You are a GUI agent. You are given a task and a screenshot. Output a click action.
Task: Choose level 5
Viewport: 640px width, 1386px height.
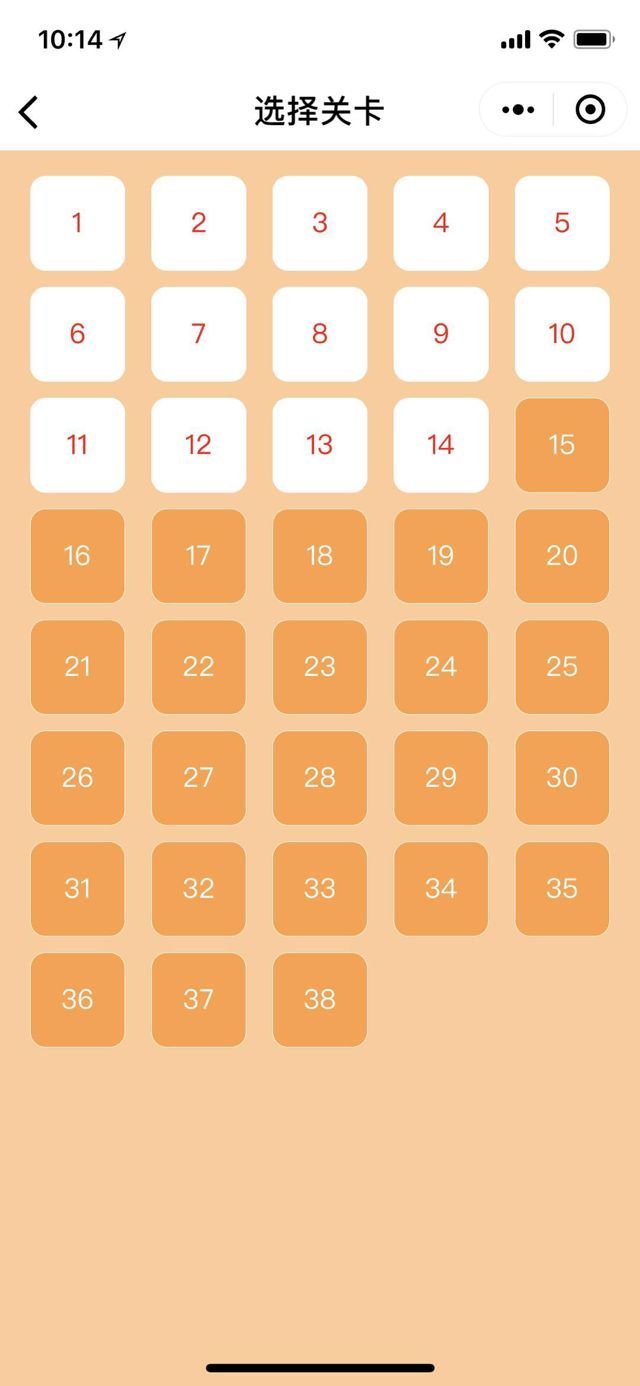pos(562,223)
